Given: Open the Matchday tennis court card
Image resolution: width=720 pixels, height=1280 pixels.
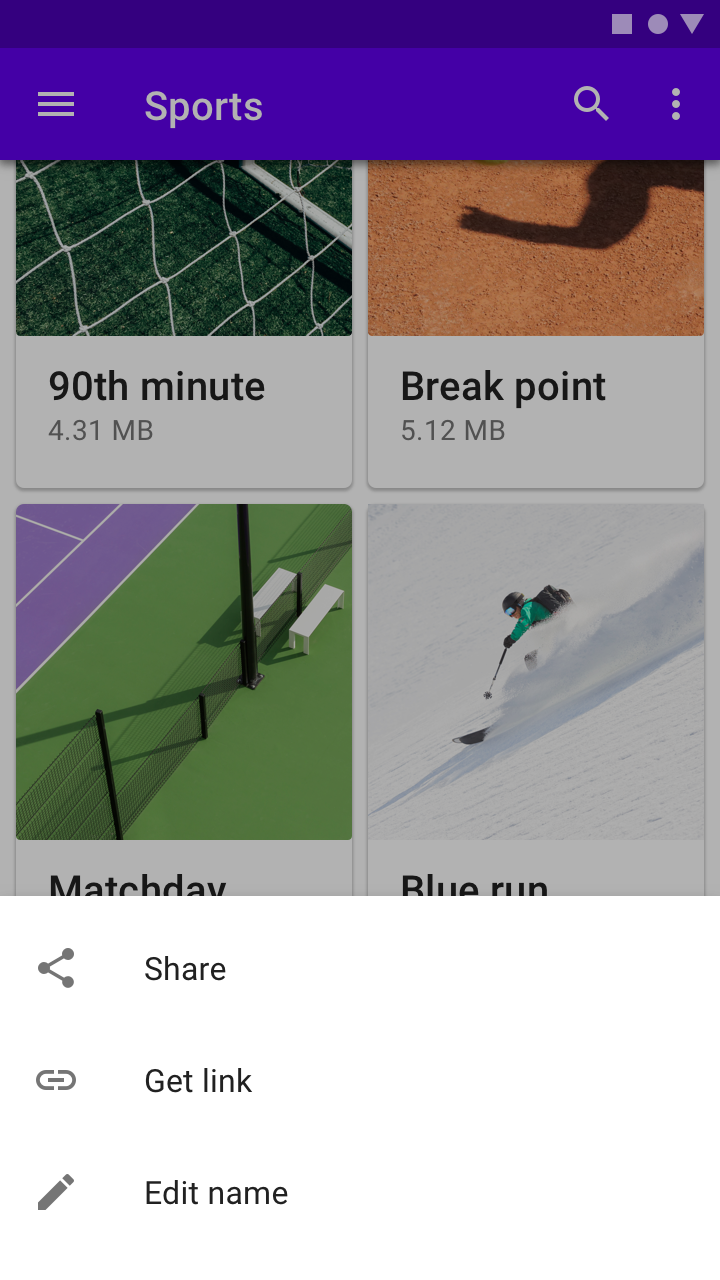Looking at the screenshot, I should tap(184, 700).
